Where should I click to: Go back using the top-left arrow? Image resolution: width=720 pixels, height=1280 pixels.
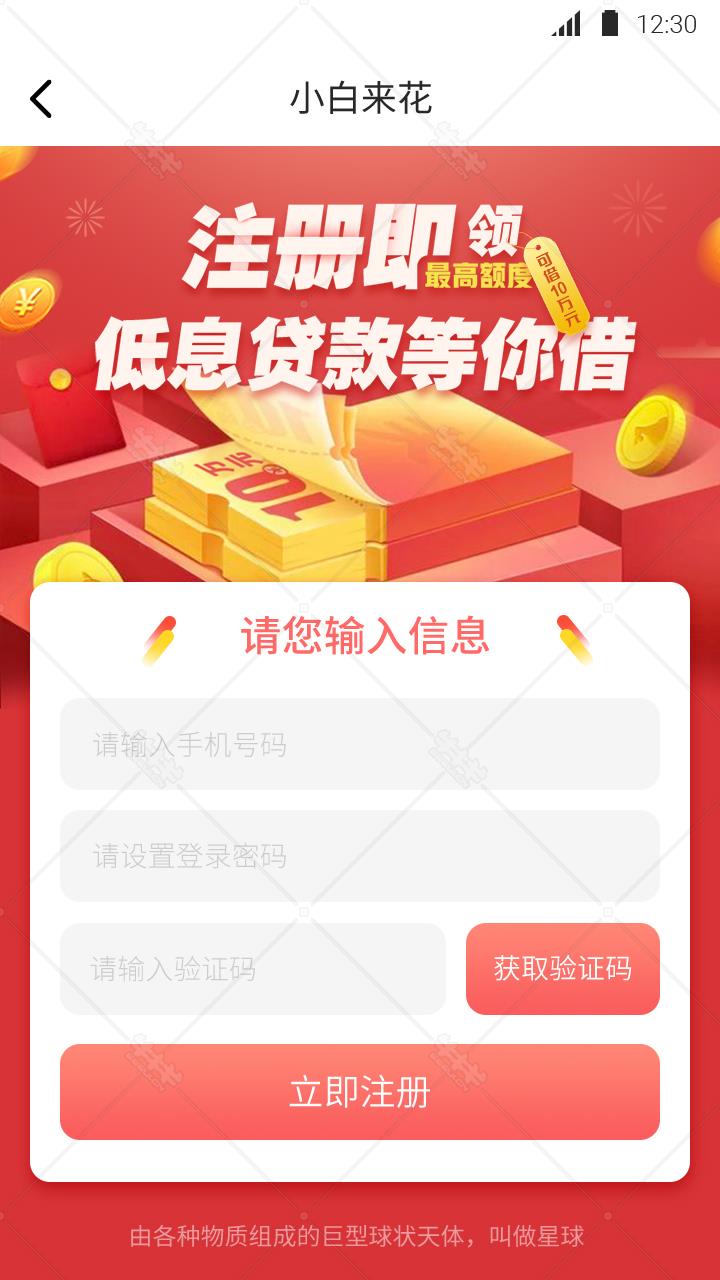pyautogui.click(x=40, y=99)
